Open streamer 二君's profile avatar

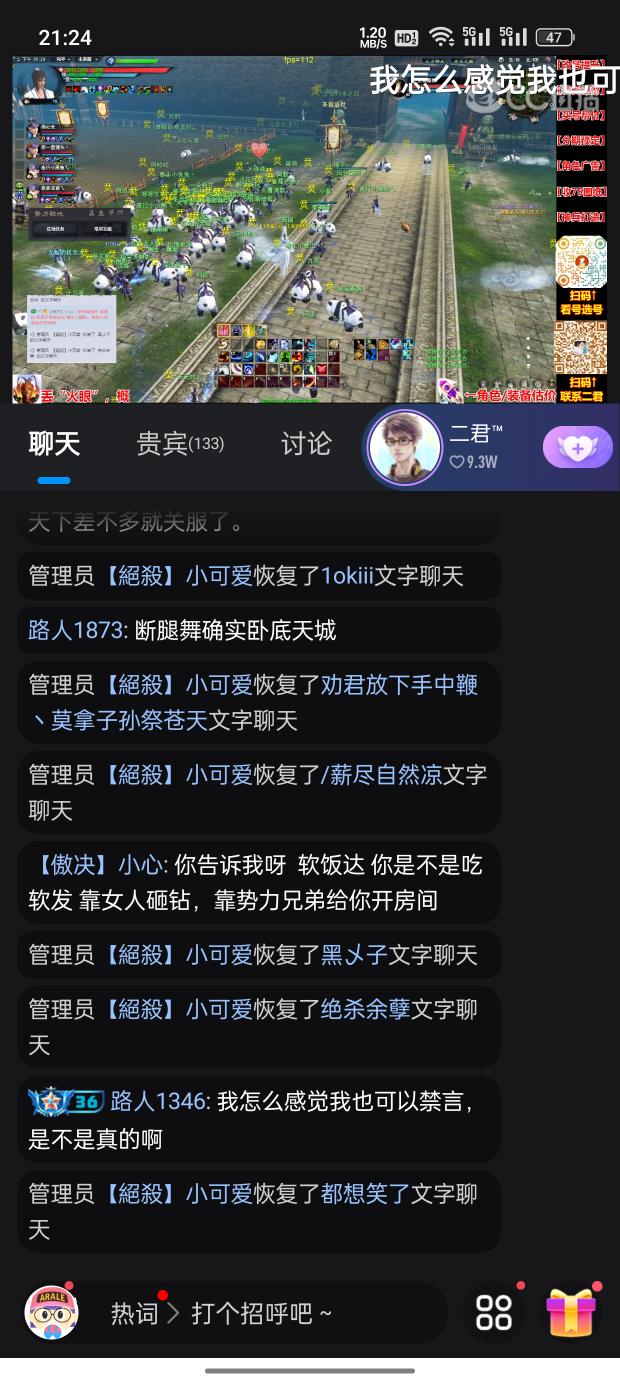405,447
